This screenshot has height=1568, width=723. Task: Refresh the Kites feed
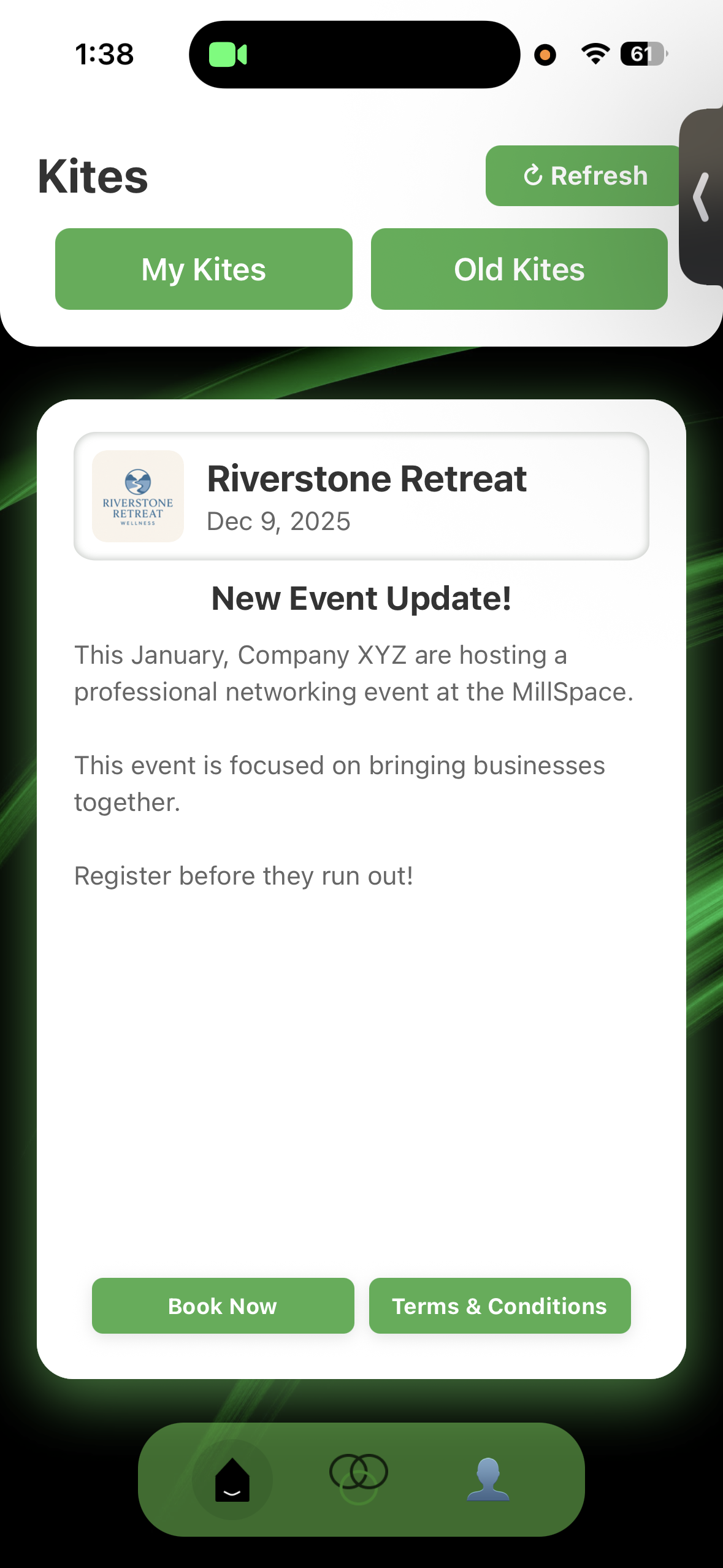[584, 176]
